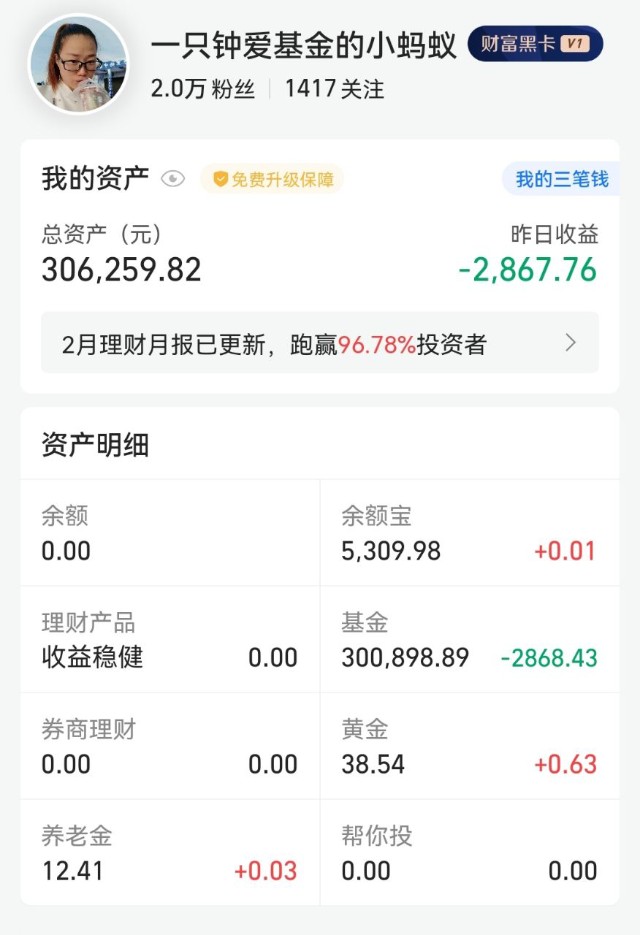Hide asset amounts with the eye icon
Viewport: 640px width, 935px height.
point(173,179)
